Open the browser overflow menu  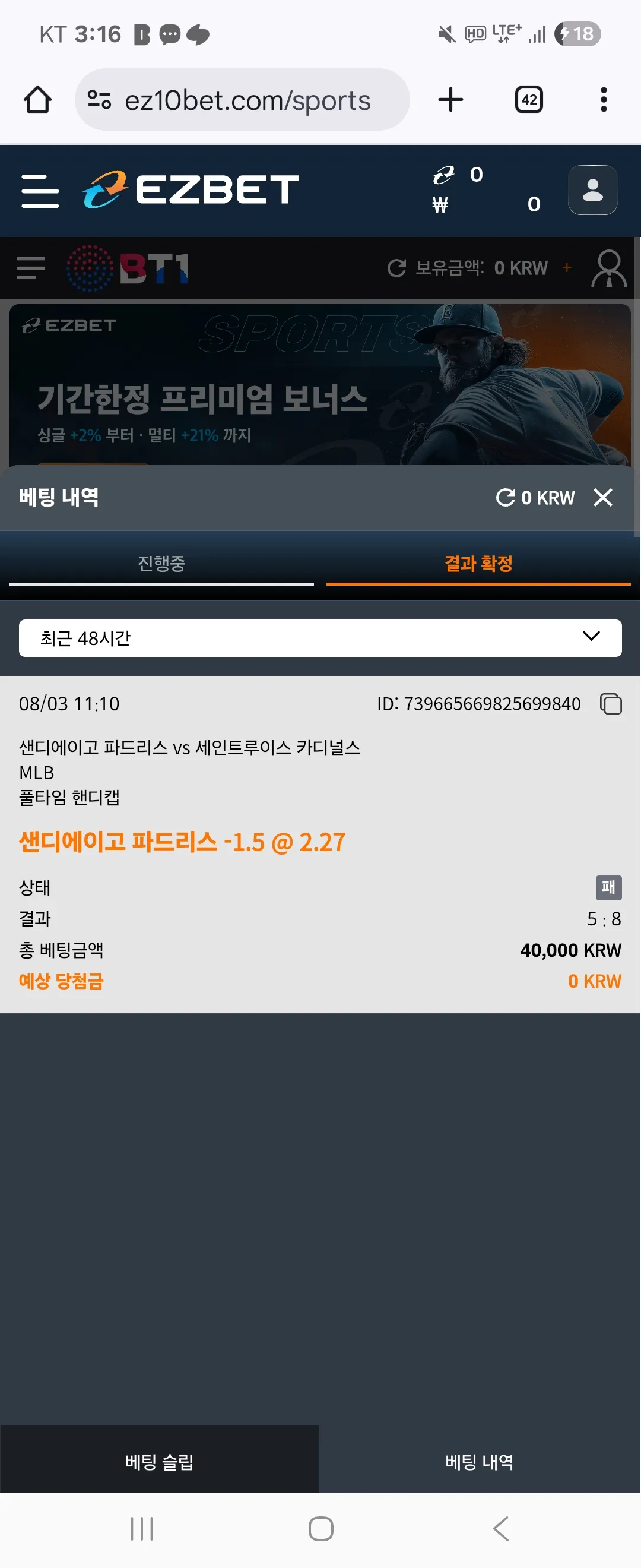(x=604, y=100)
